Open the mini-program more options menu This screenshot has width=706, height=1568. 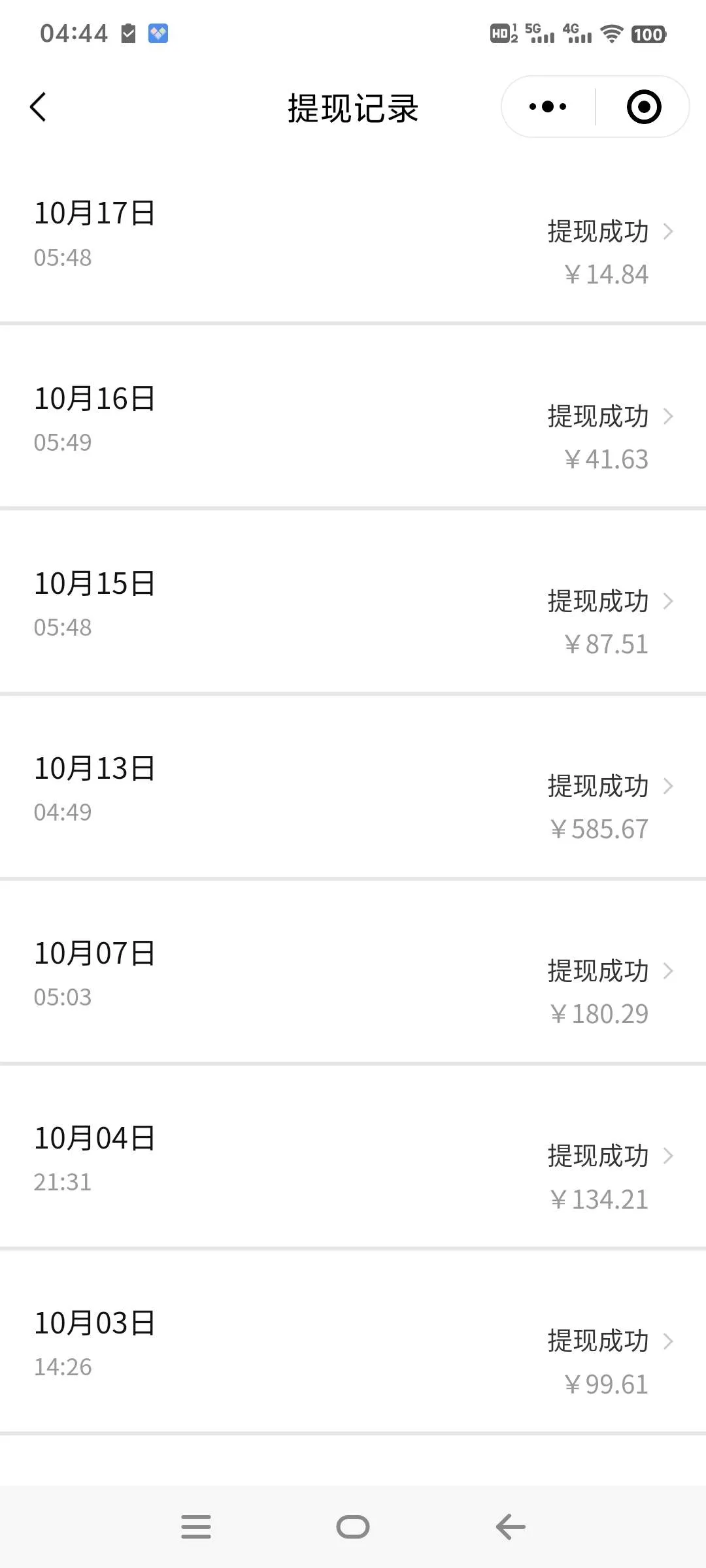(x=548, y=106)
